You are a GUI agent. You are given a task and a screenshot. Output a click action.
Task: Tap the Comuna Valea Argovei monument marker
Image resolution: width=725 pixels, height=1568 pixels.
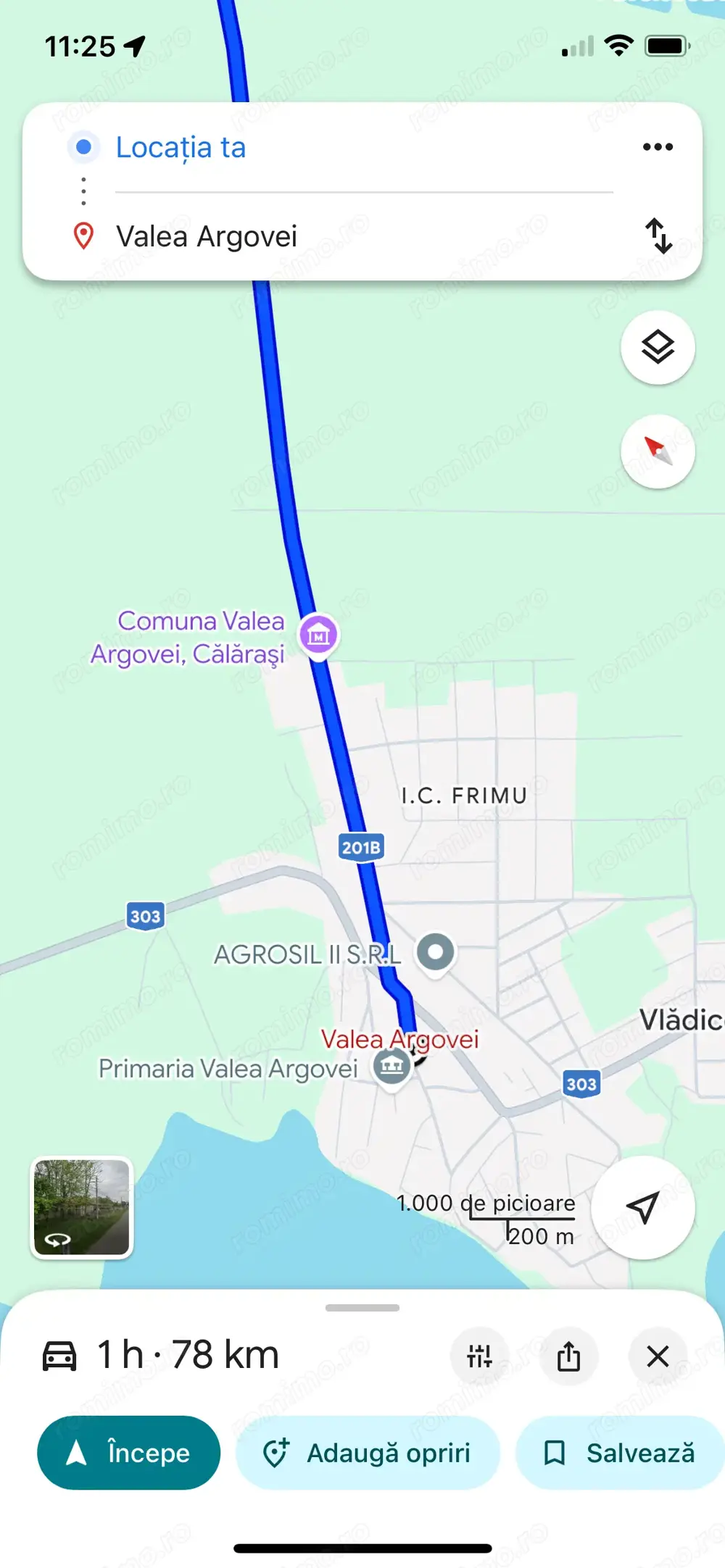318,634
